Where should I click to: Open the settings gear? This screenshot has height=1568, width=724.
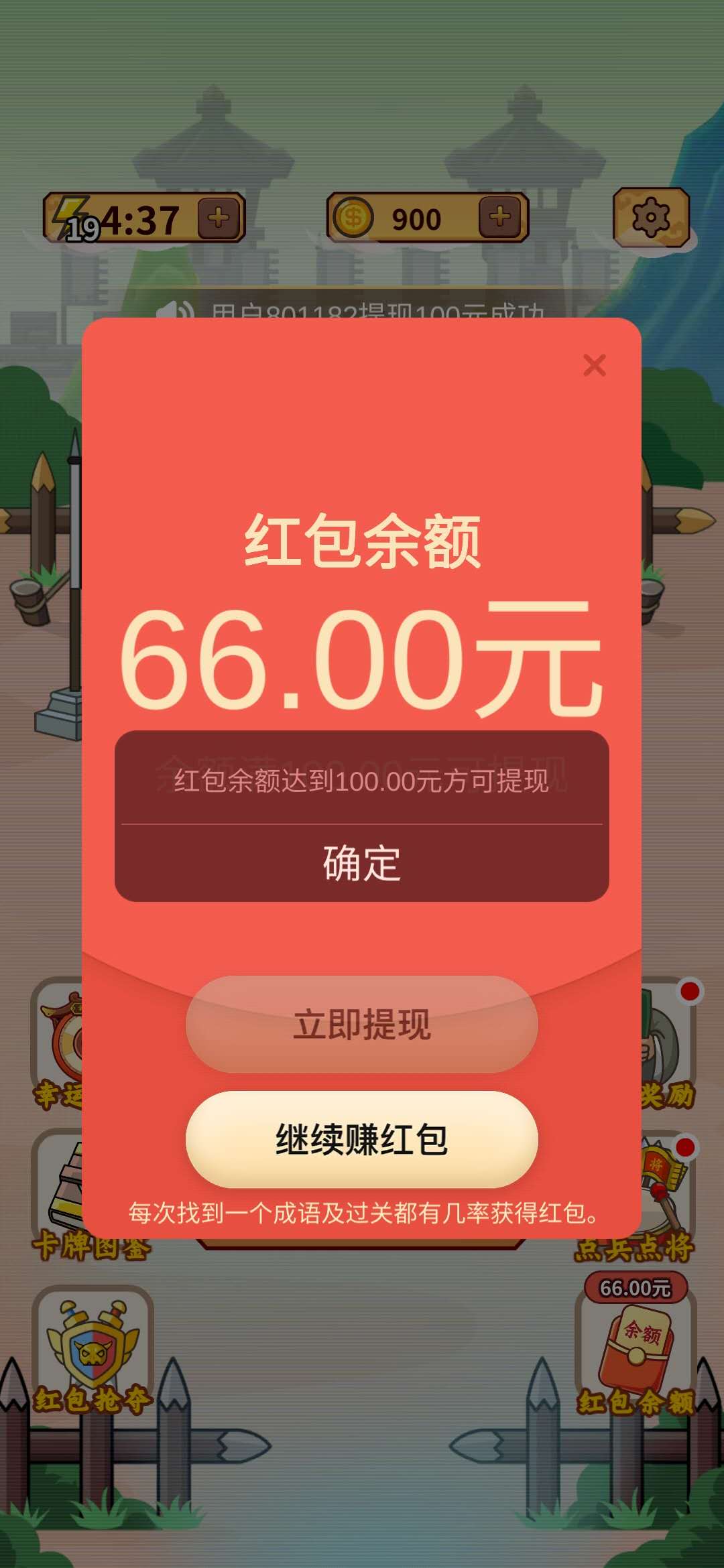tap(651, 218)
